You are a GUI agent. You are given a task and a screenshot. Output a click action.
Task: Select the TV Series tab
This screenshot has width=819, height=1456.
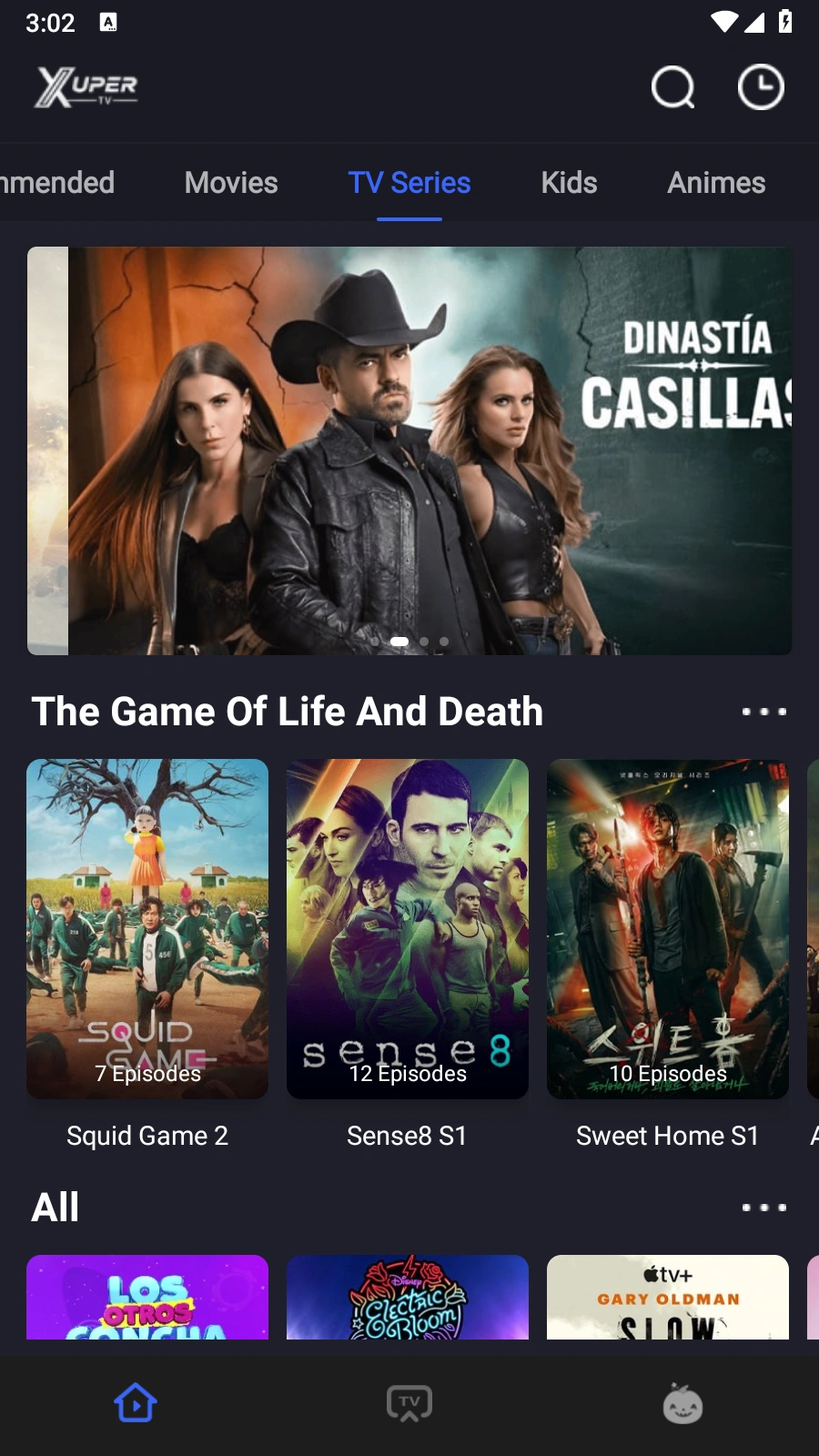point(409,183)
